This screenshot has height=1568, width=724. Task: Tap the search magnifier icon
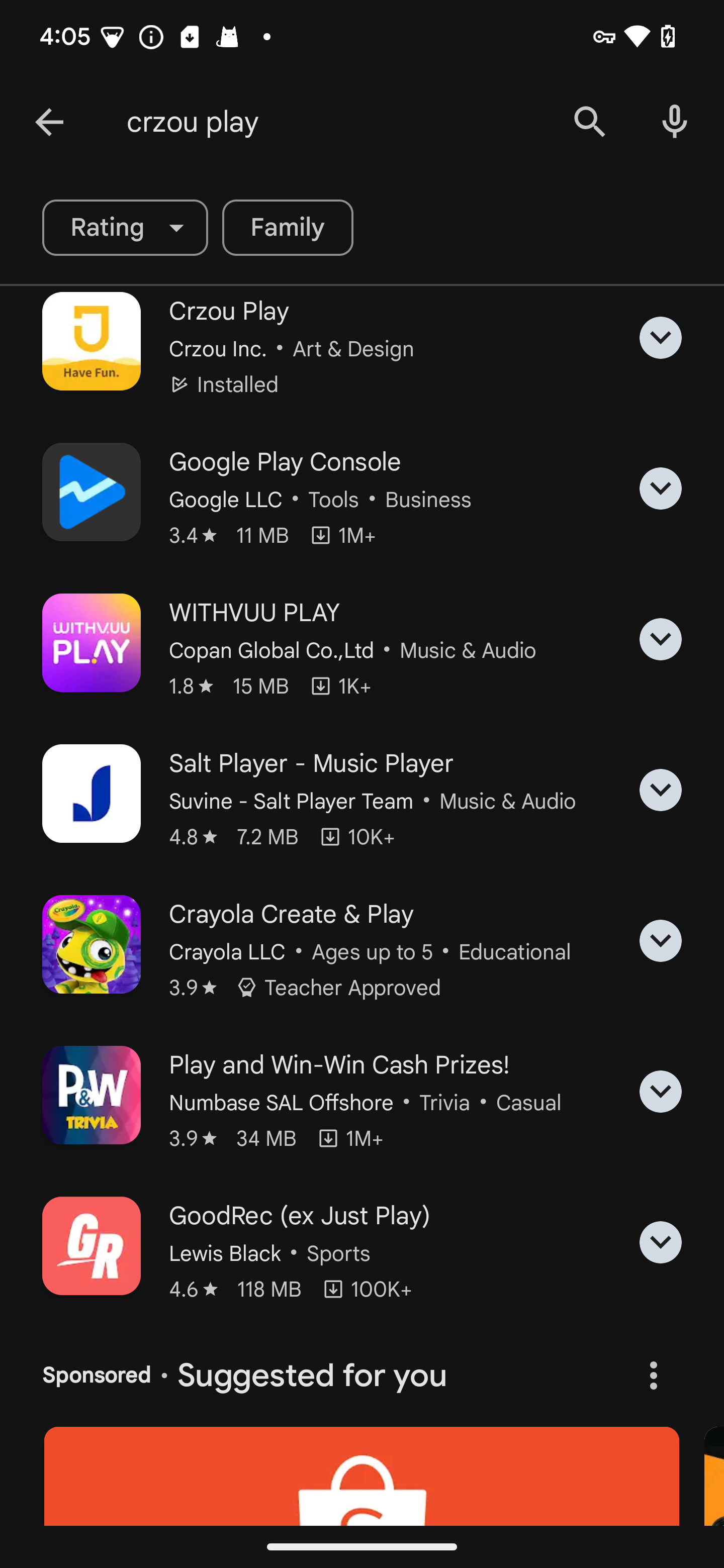[589, 122]
